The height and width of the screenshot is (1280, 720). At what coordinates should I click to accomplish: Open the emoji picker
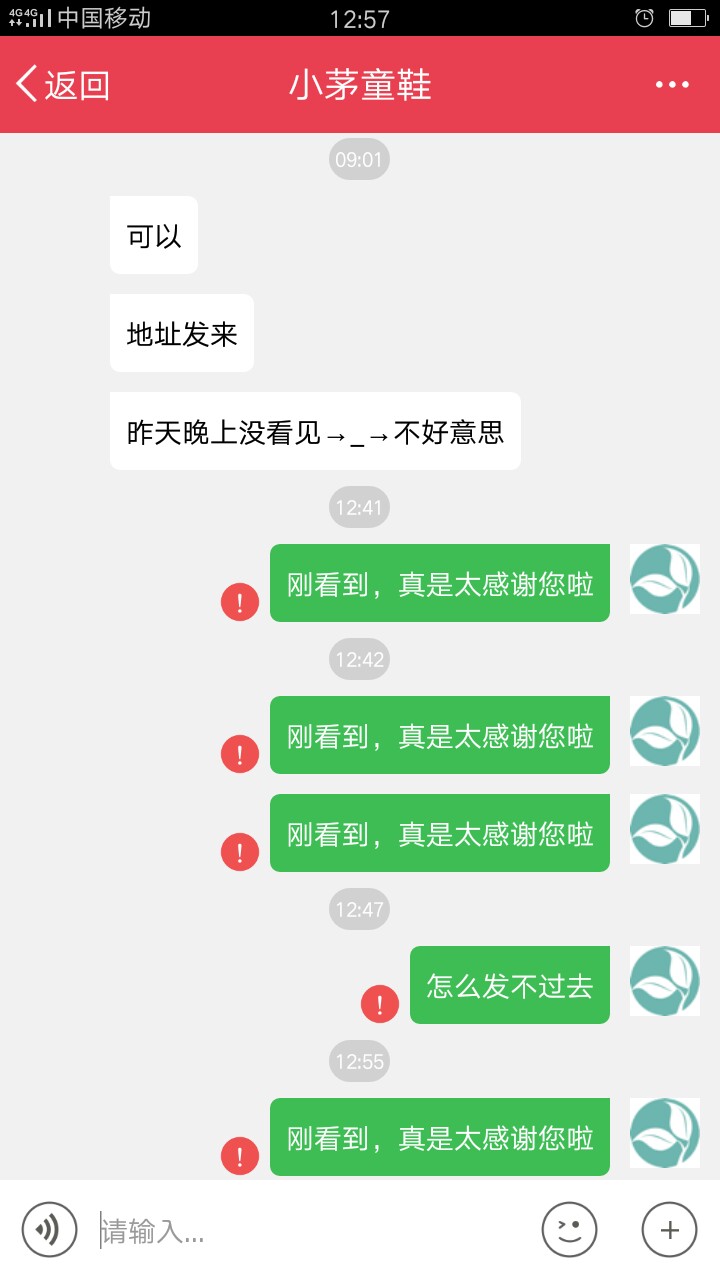tap(569, 1229)
